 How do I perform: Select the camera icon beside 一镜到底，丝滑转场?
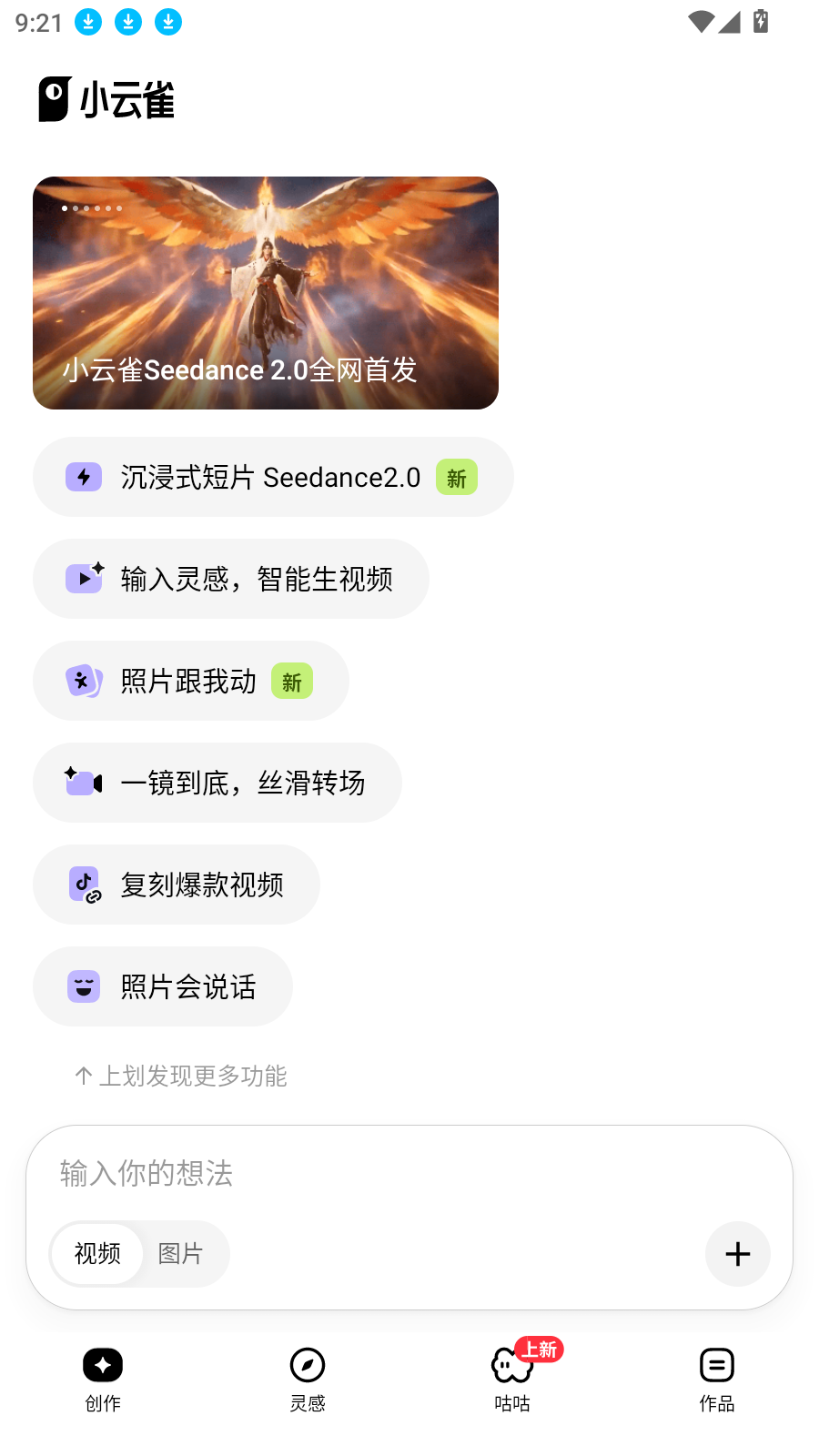[83, 783]
